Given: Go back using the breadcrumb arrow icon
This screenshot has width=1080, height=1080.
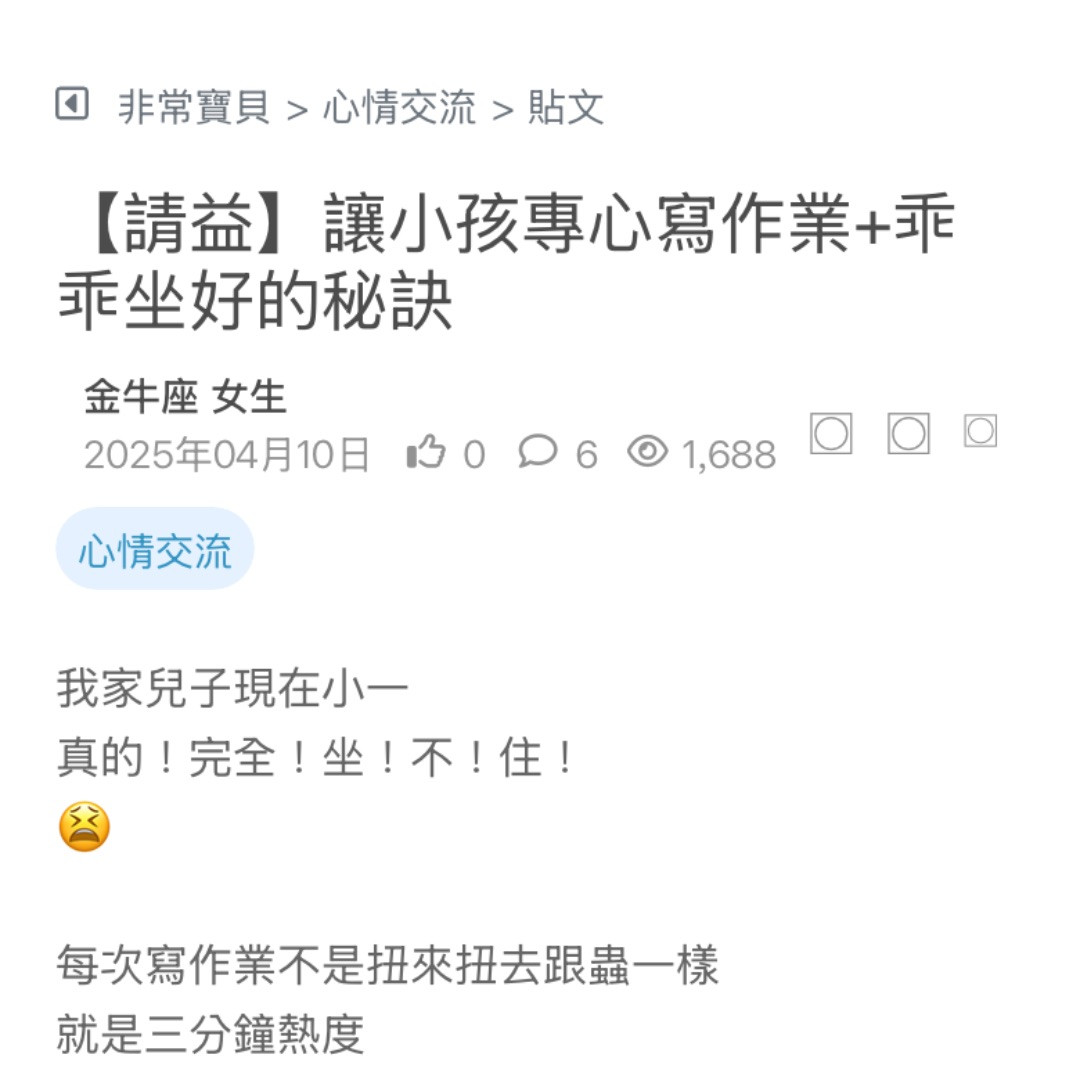Looking at the screenshot, I should [72, 104].
